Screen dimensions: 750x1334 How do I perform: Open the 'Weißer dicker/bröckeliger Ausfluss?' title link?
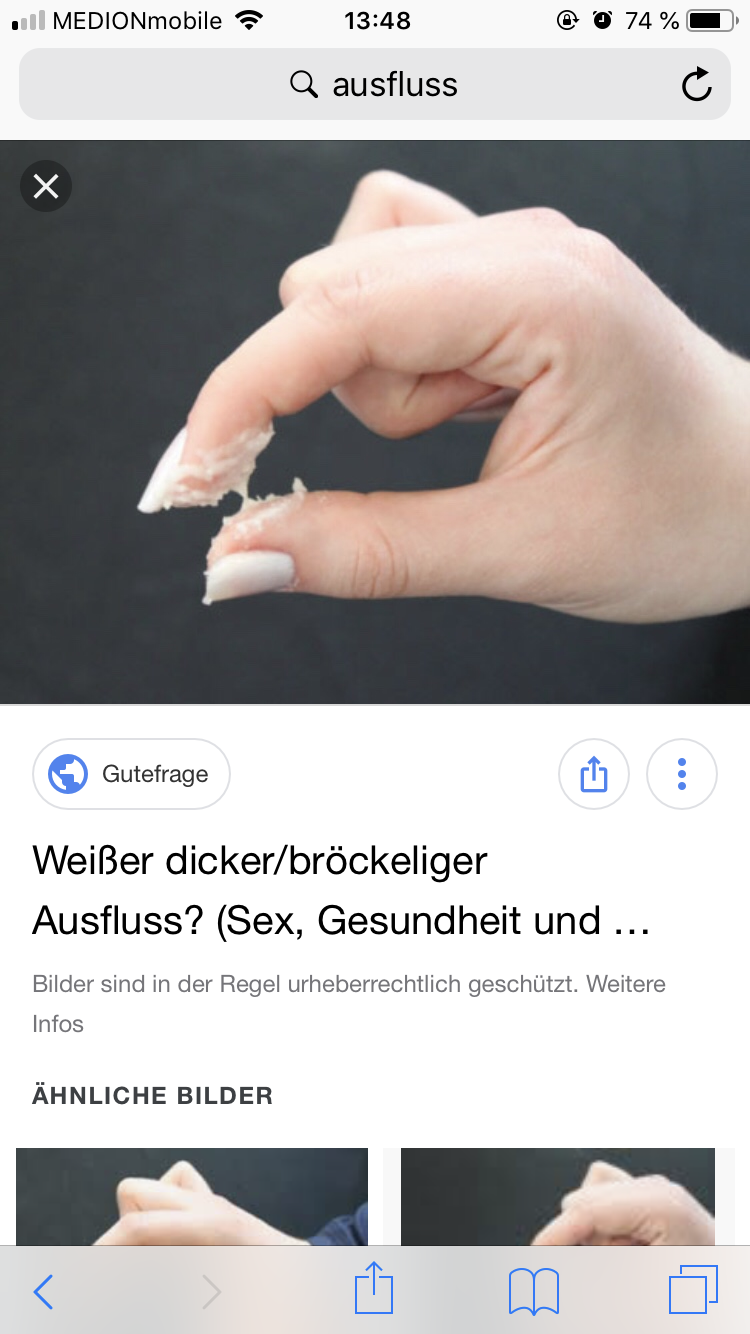click(340, 890)
